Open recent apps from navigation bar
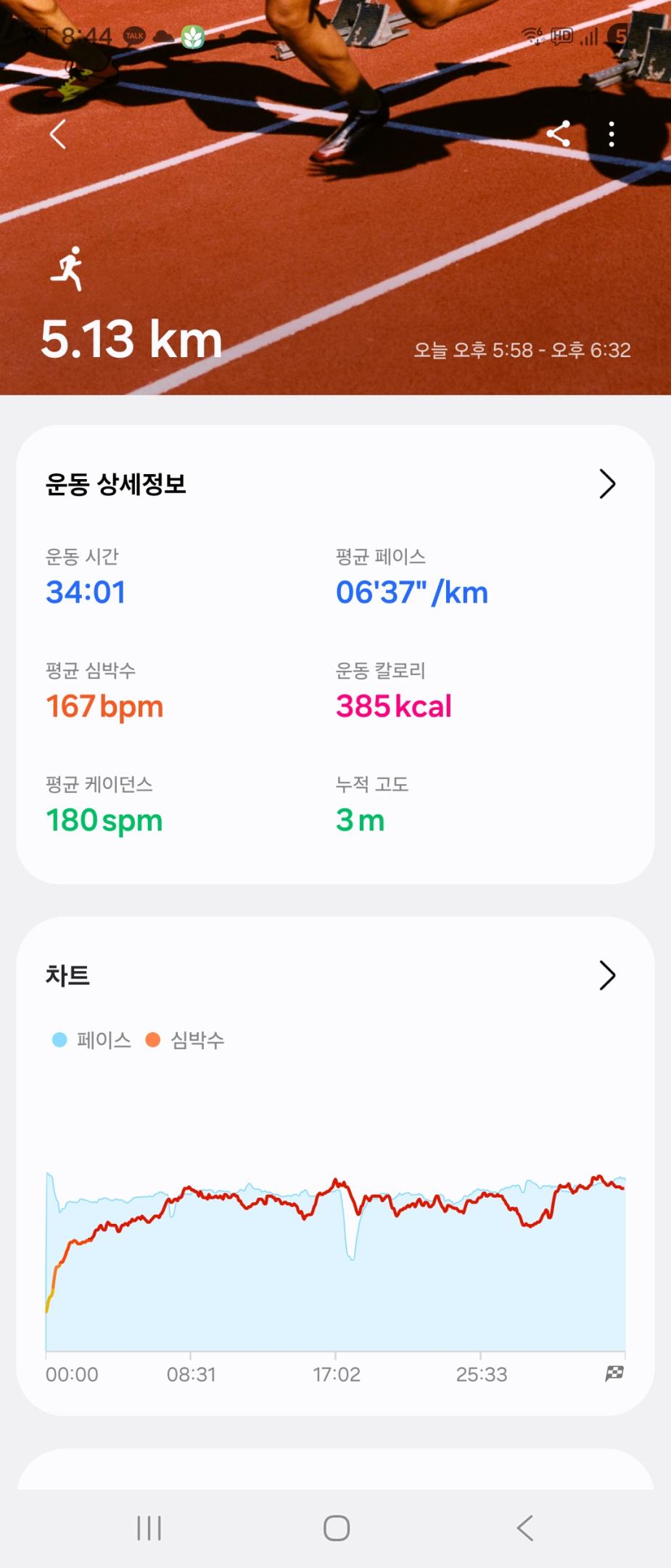 (149, 1528)
